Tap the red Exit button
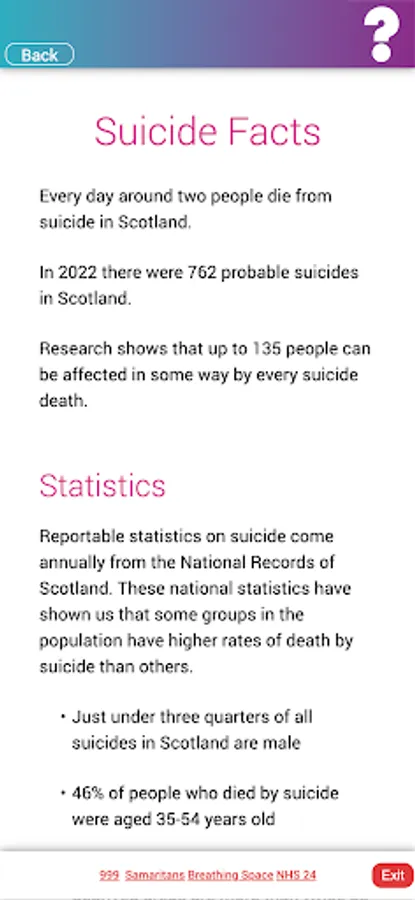 coord(393,875)
